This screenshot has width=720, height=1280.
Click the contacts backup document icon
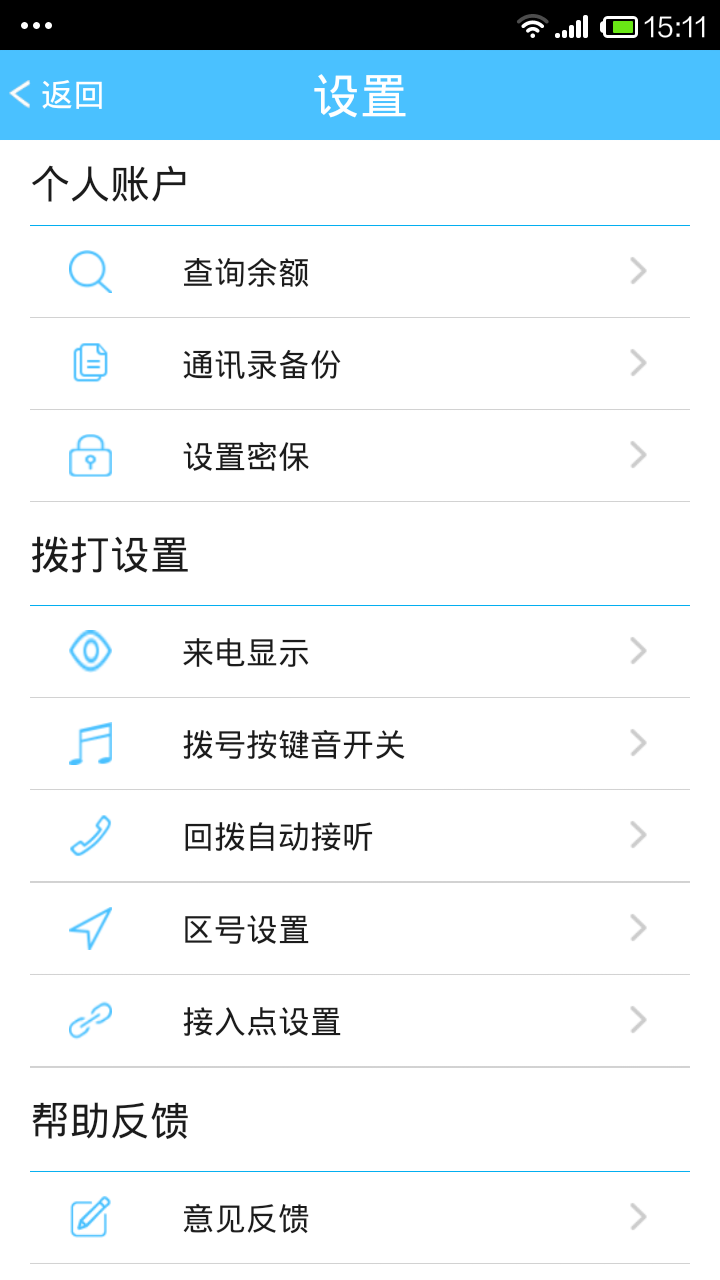[x=88, y=363]
